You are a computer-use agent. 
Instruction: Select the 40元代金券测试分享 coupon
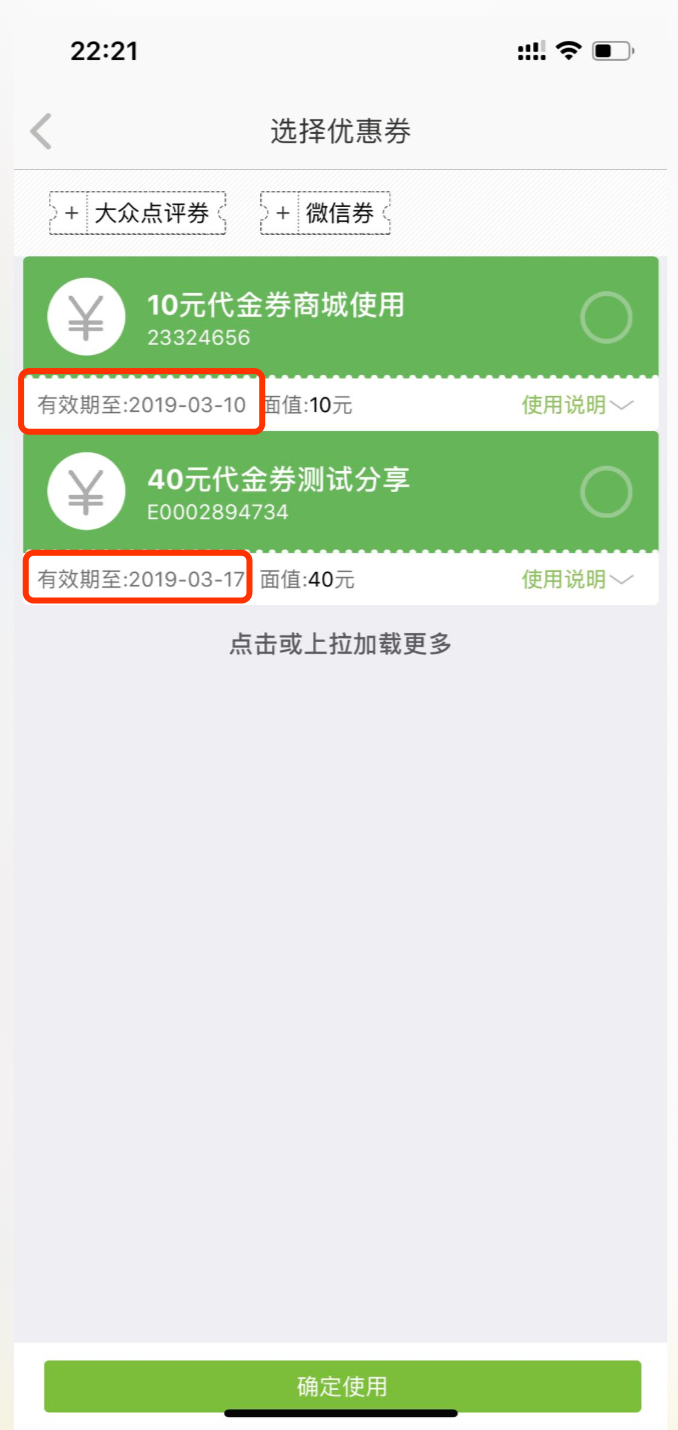606,492
